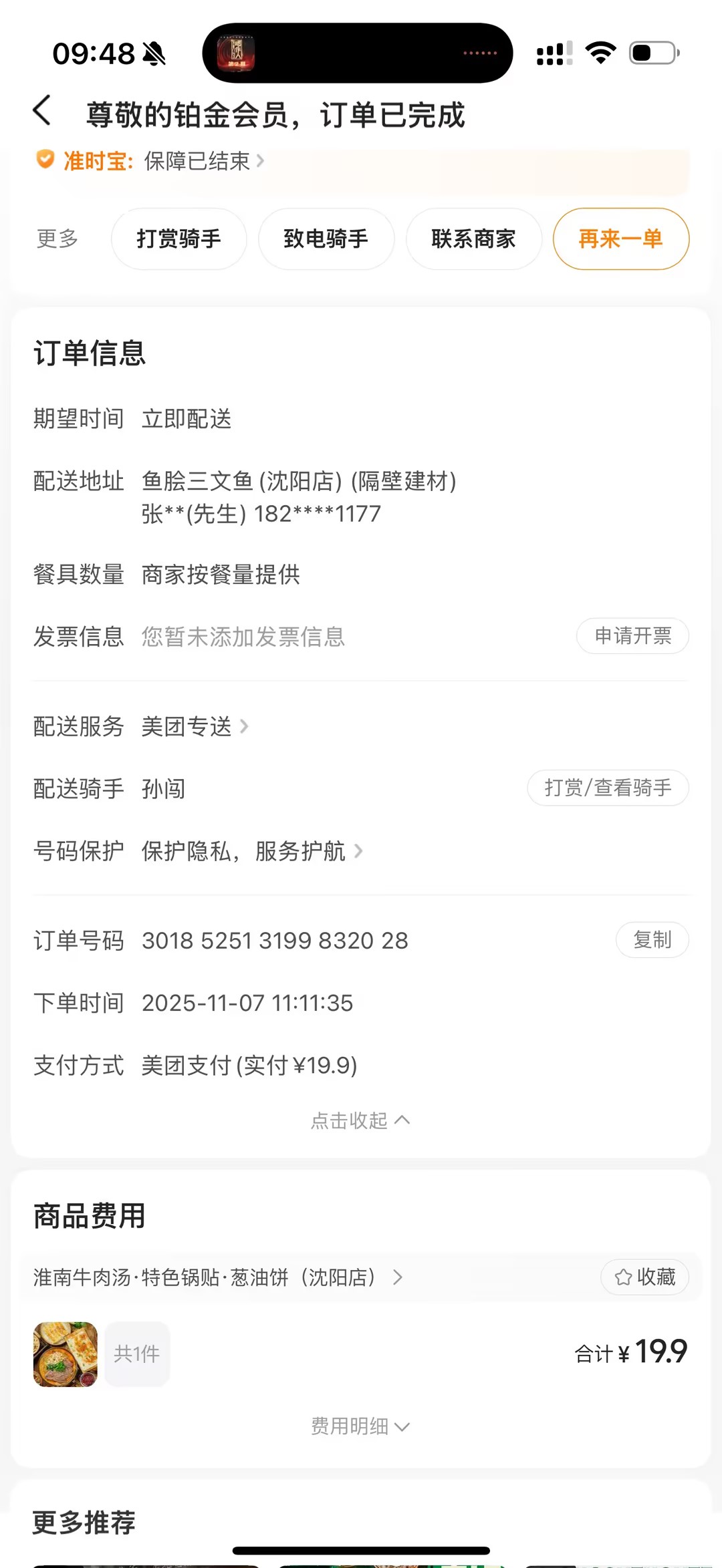
Task: Tip the rider with 打赏骑手
Action: point(178,239)
